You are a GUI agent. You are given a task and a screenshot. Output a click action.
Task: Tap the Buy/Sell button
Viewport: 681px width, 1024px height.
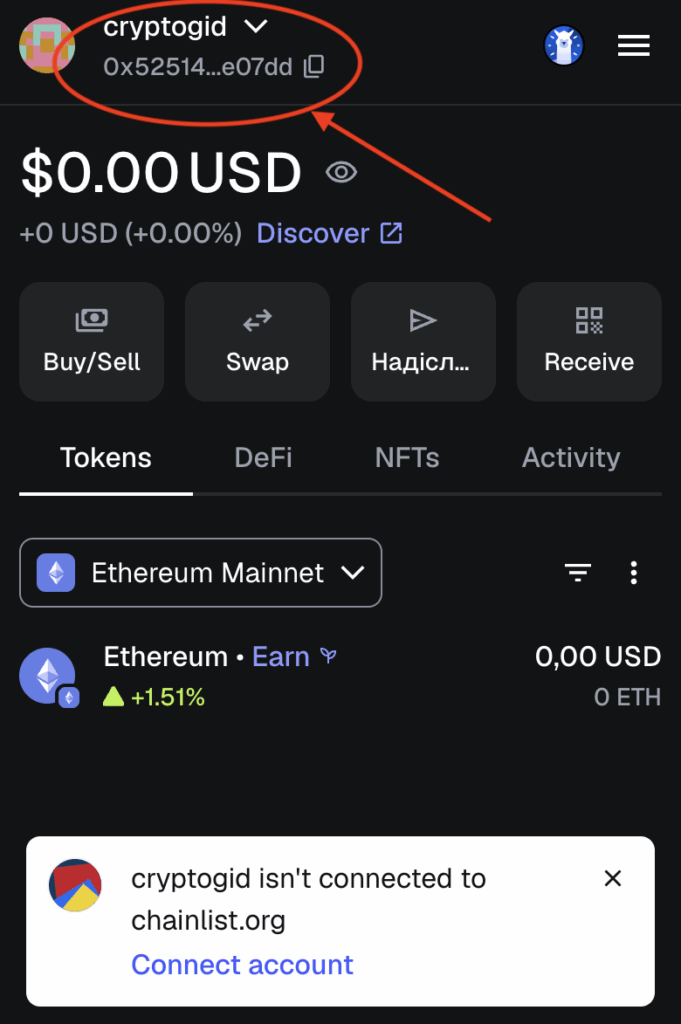[92, 342]
